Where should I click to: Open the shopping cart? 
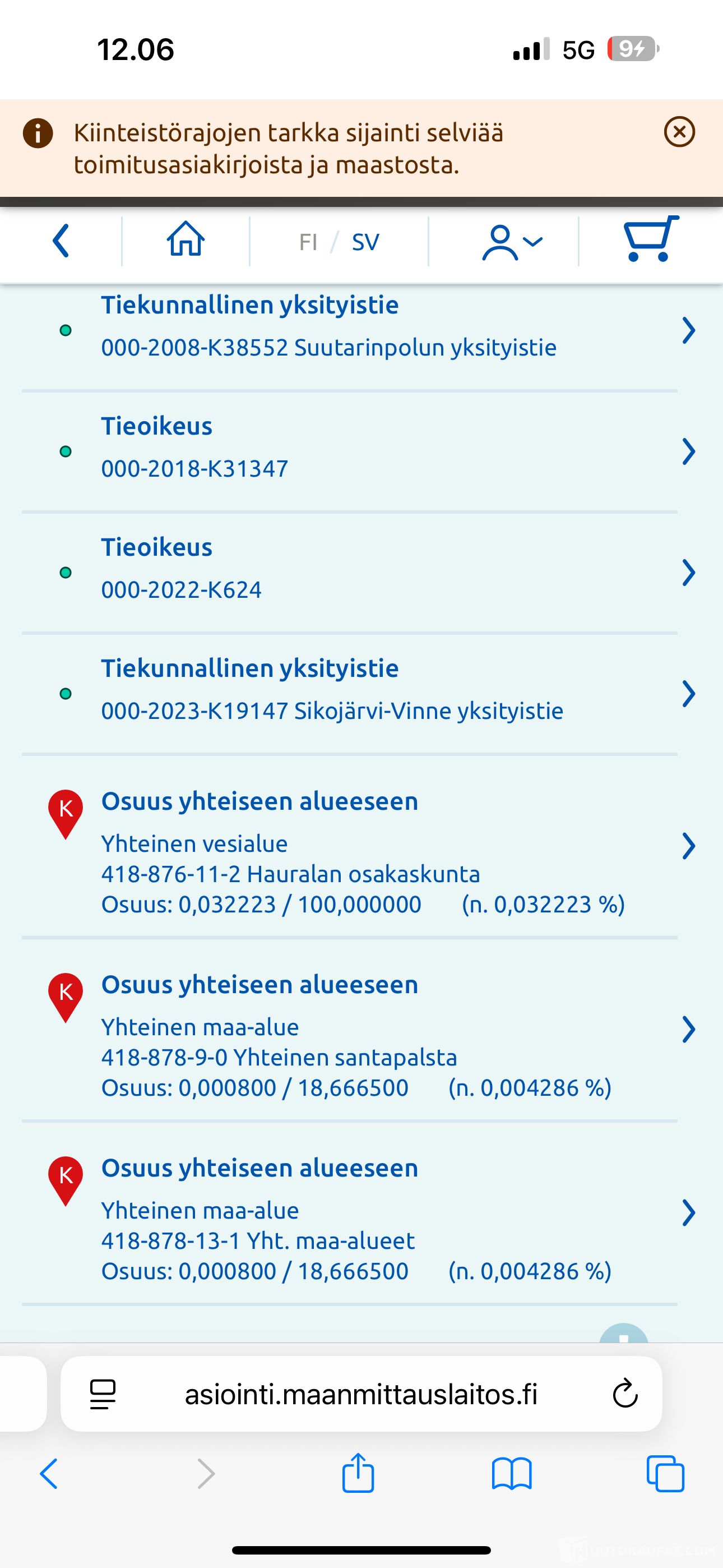coord(651,238)
